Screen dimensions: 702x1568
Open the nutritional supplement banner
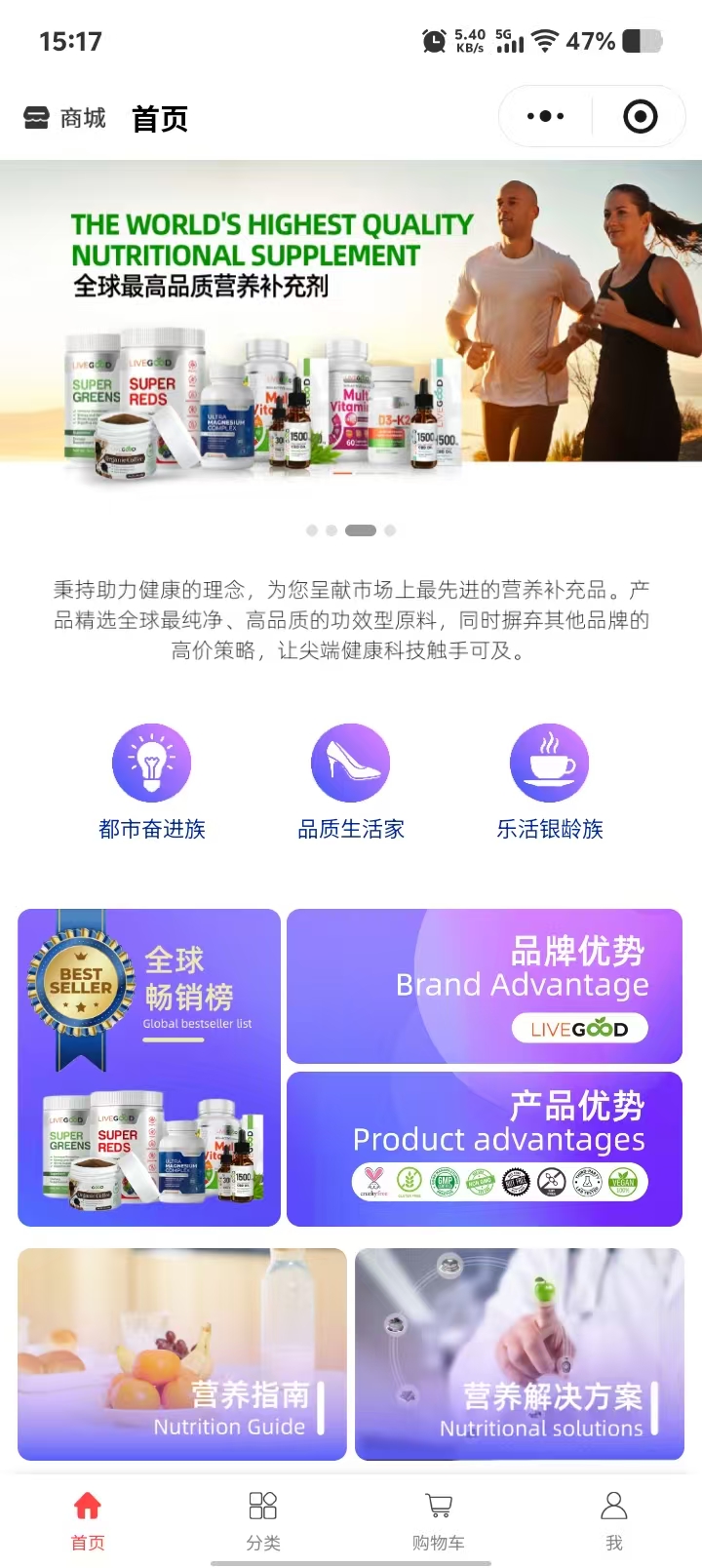click(x=351, y=322)
